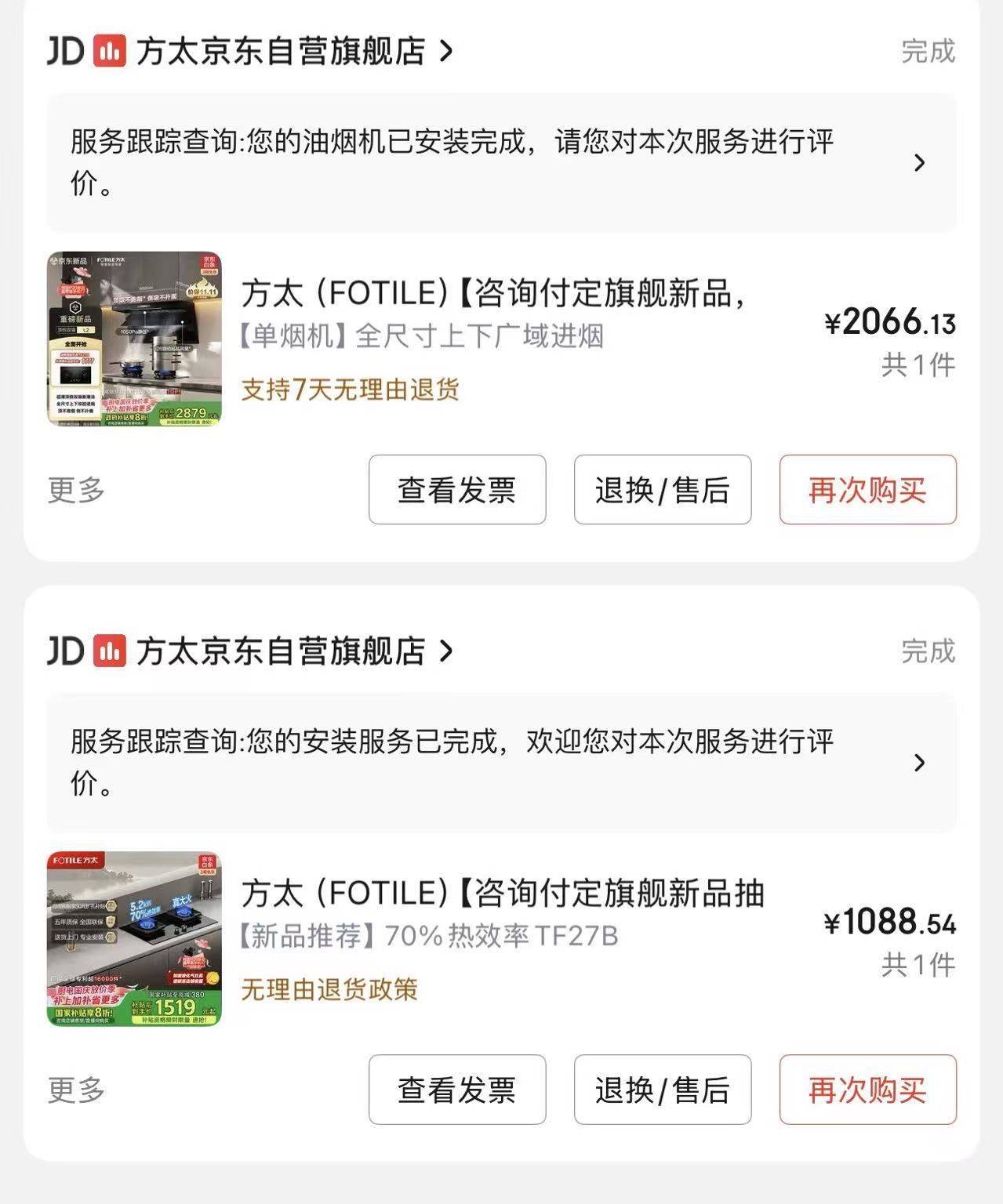Open 更多 options for the first order

(x=77, y=490)
